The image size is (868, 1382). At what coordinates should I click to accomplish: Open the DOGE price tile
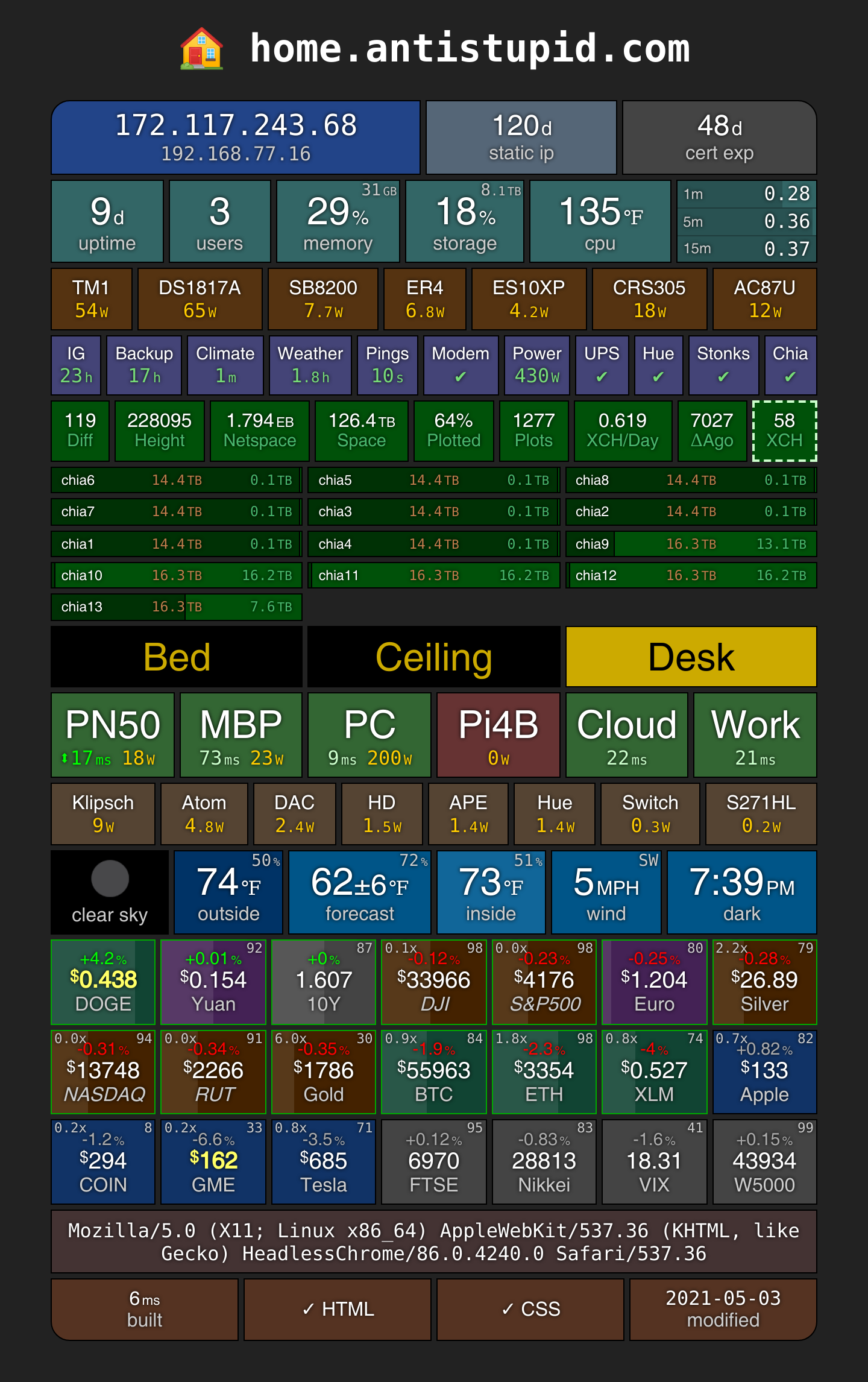coord(103,982)
